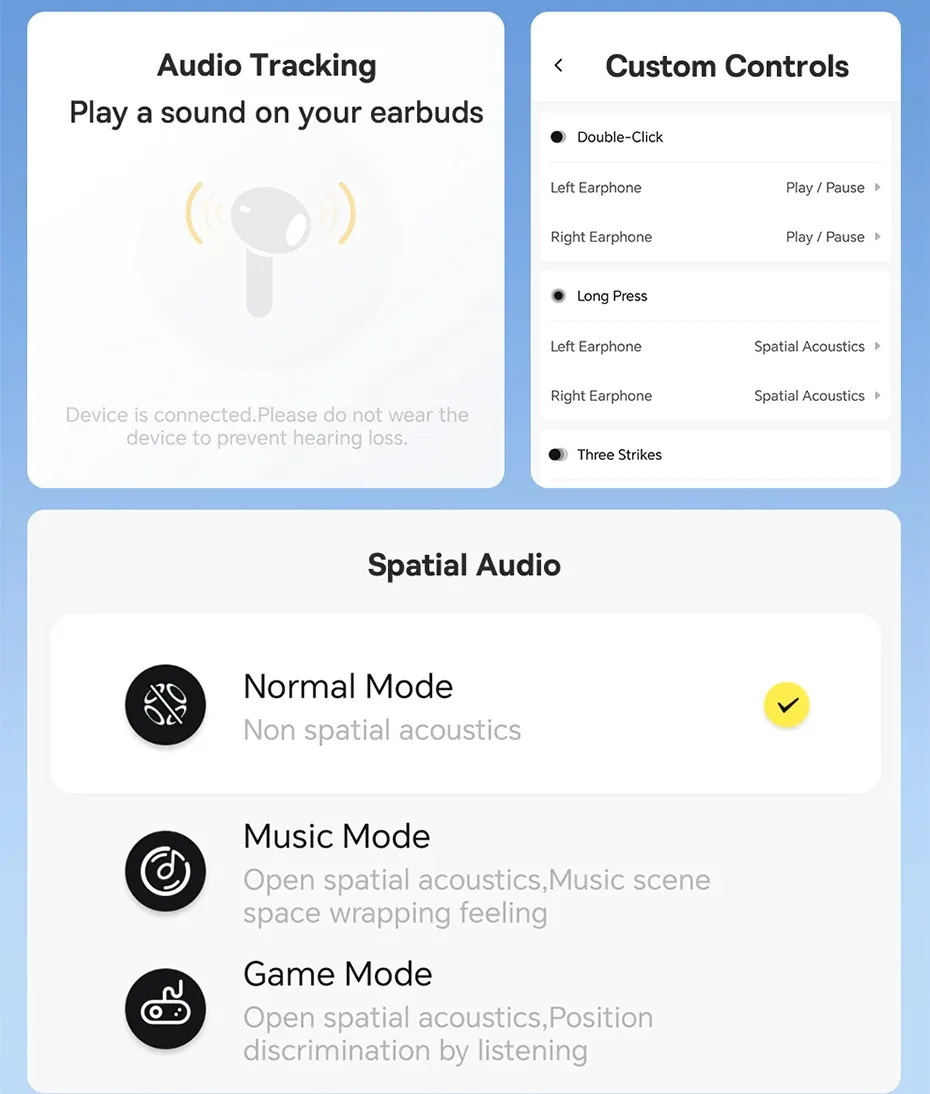Select the Normal Mode spatial acoustics icon

165,705
